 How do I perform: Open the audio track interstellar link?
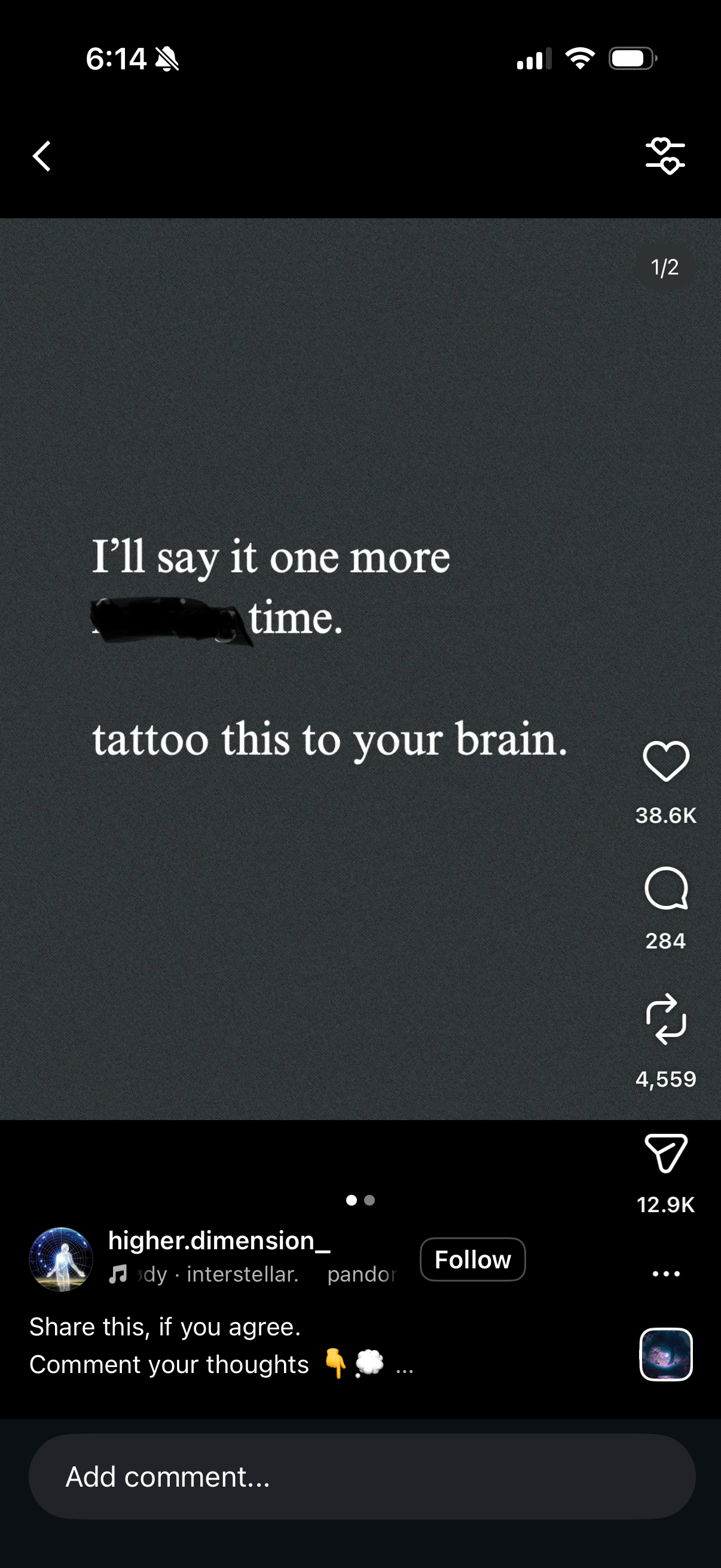click(x=242, y=1274)
